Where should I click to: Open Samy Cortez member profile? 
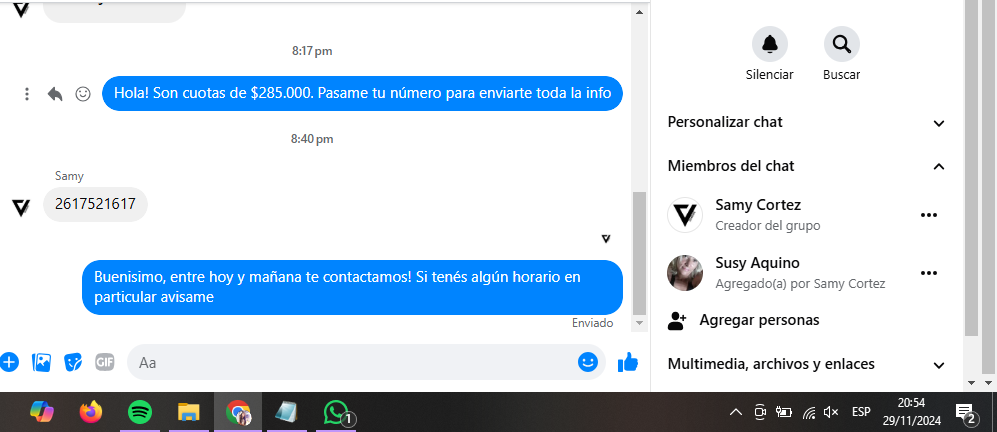pyautogui.click(x=757, y=206)
